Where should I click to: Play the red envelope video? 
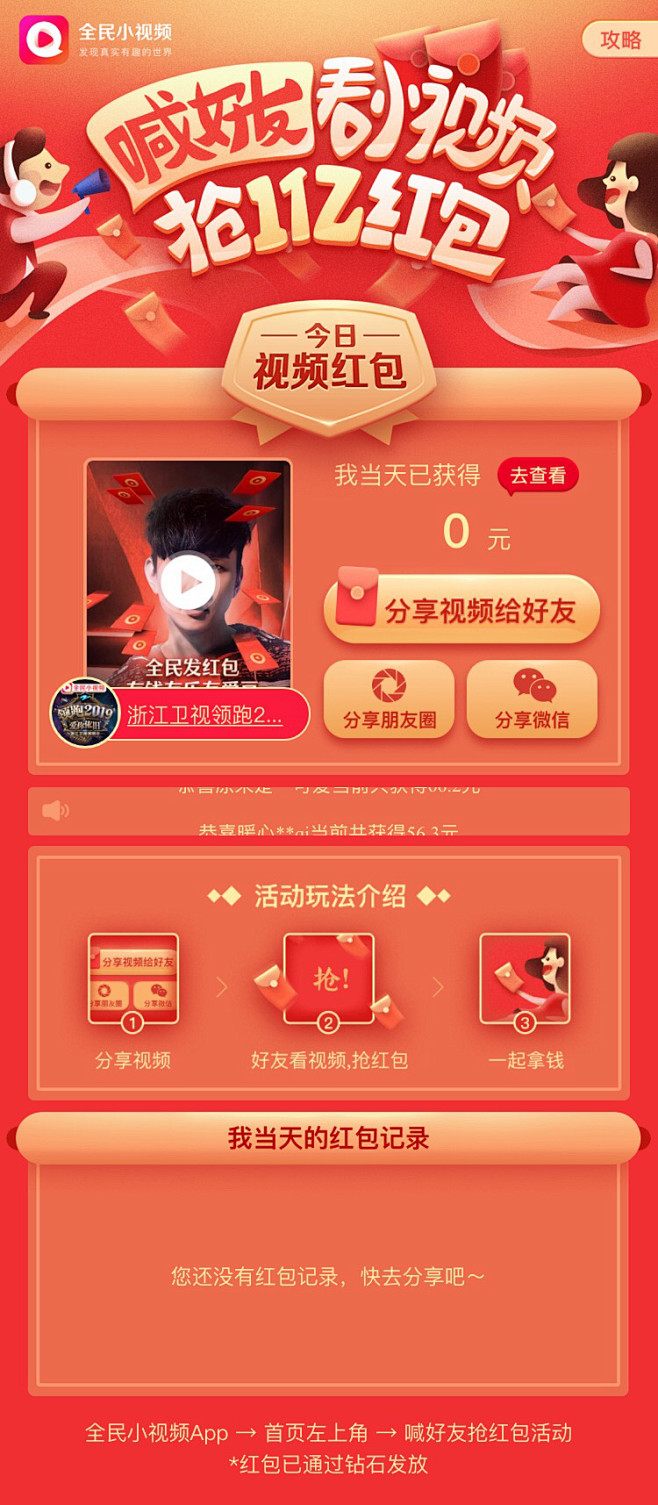pos(188,581)
